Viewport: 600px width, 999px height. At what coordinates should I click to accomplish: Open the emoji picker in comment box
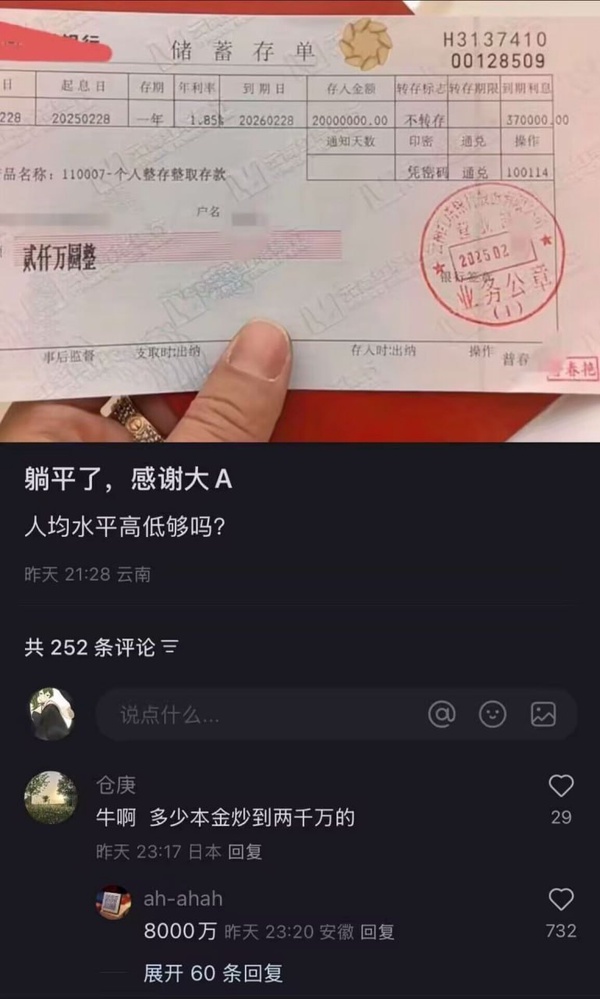click(492, 714)
